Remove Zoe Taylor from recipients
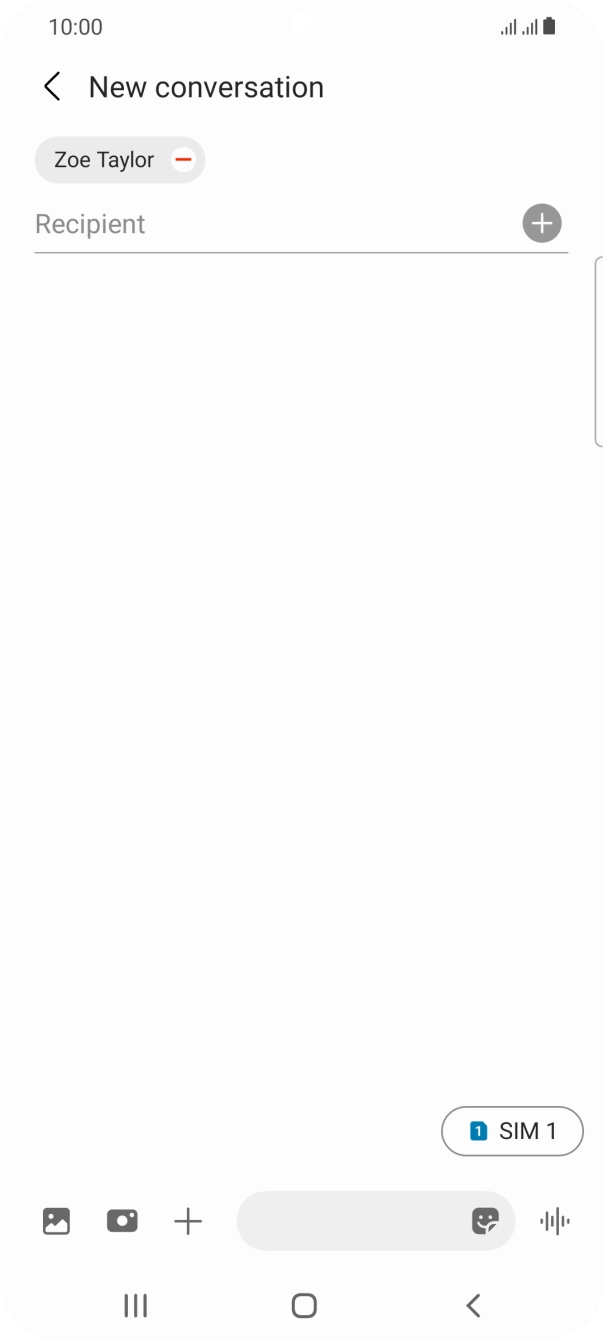 click(183, 160)
